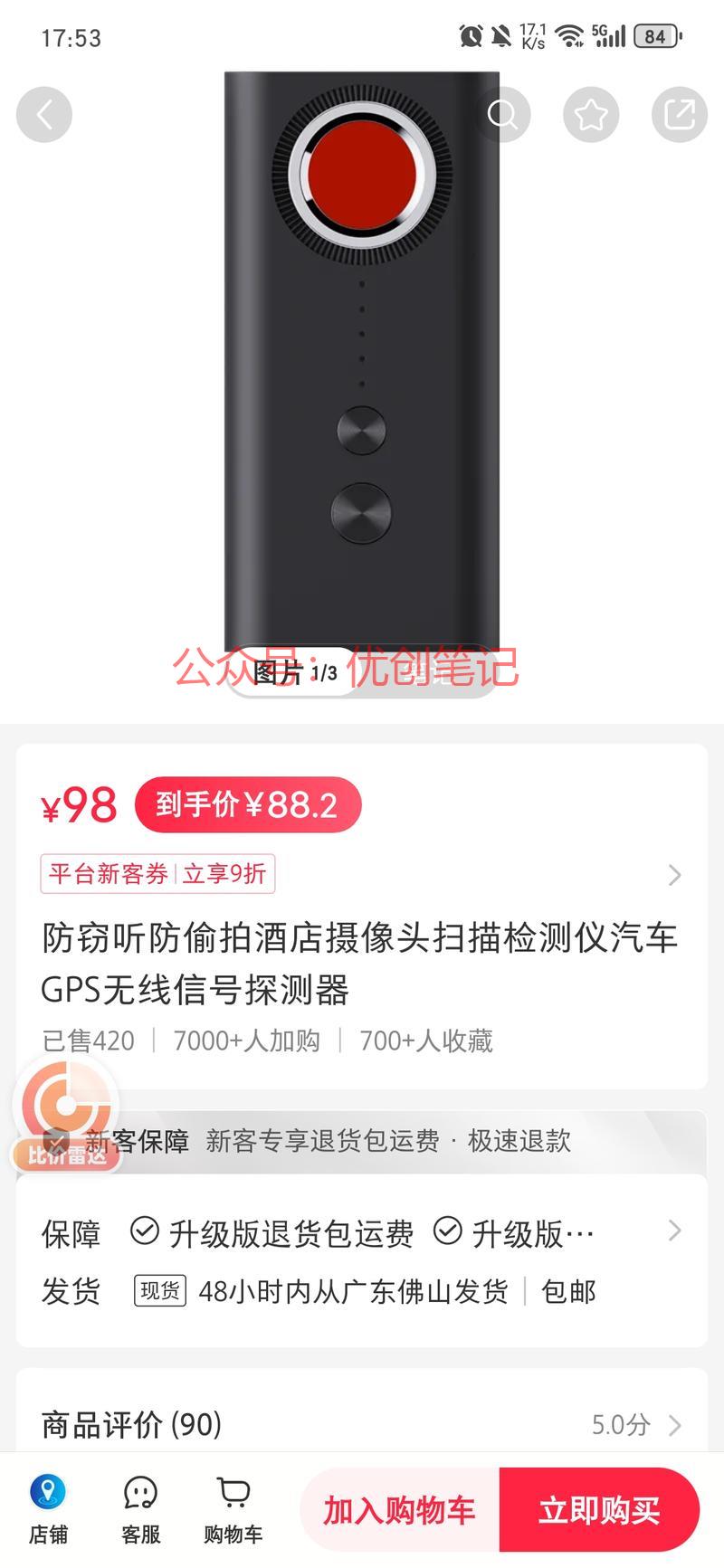Open the search icon over the product image
Viewport: 724px width, 1568px height.
click(502, 115)
